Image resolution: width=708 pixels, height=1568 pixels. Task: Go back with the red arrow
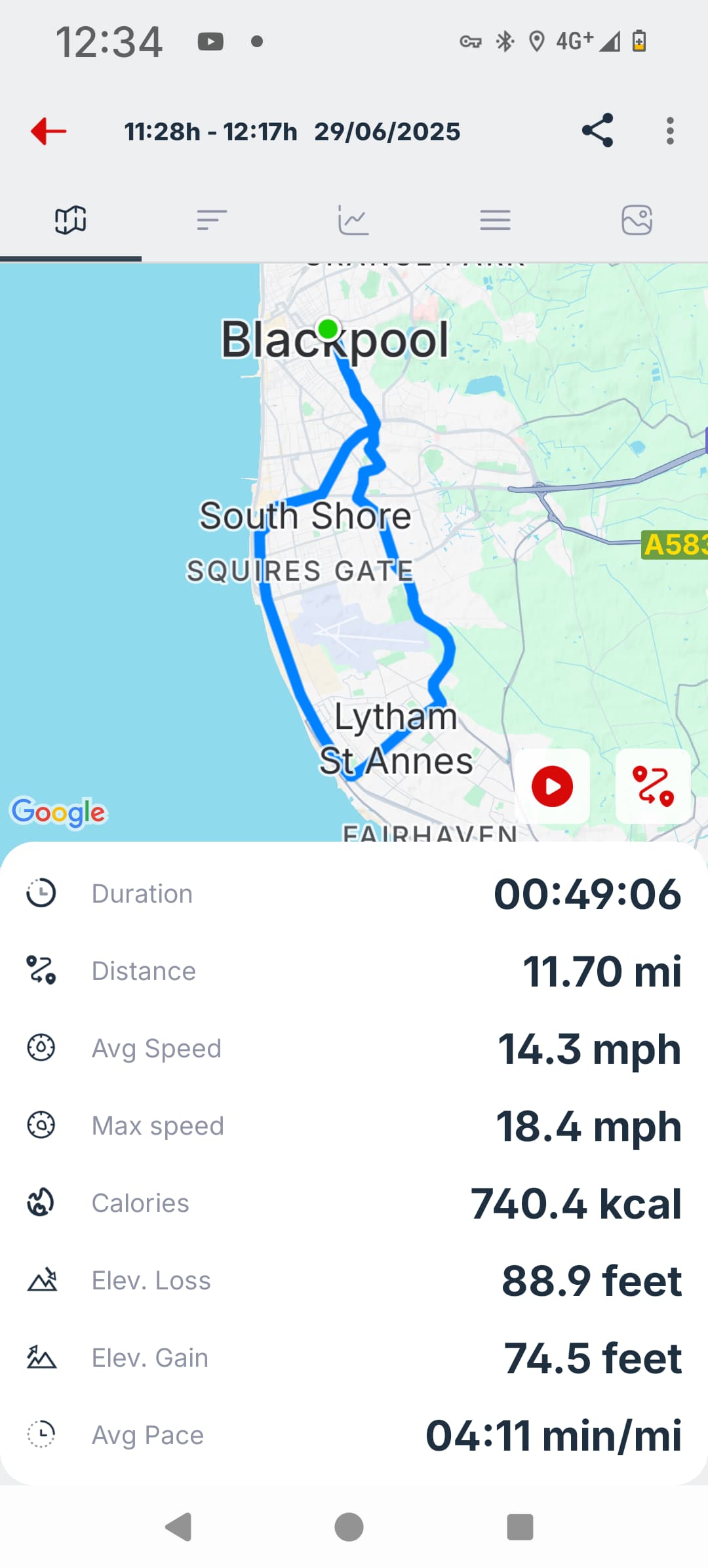[49, 131]
